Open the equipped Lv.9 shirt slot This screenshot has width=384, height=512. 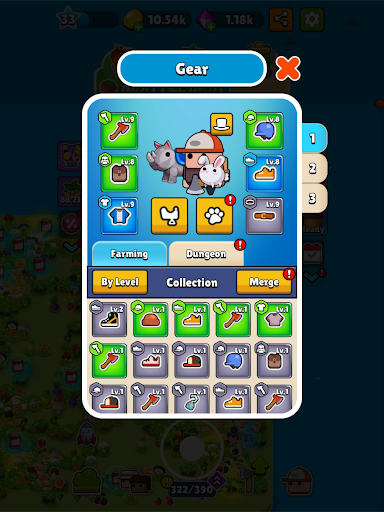click(x=119, y=215)
